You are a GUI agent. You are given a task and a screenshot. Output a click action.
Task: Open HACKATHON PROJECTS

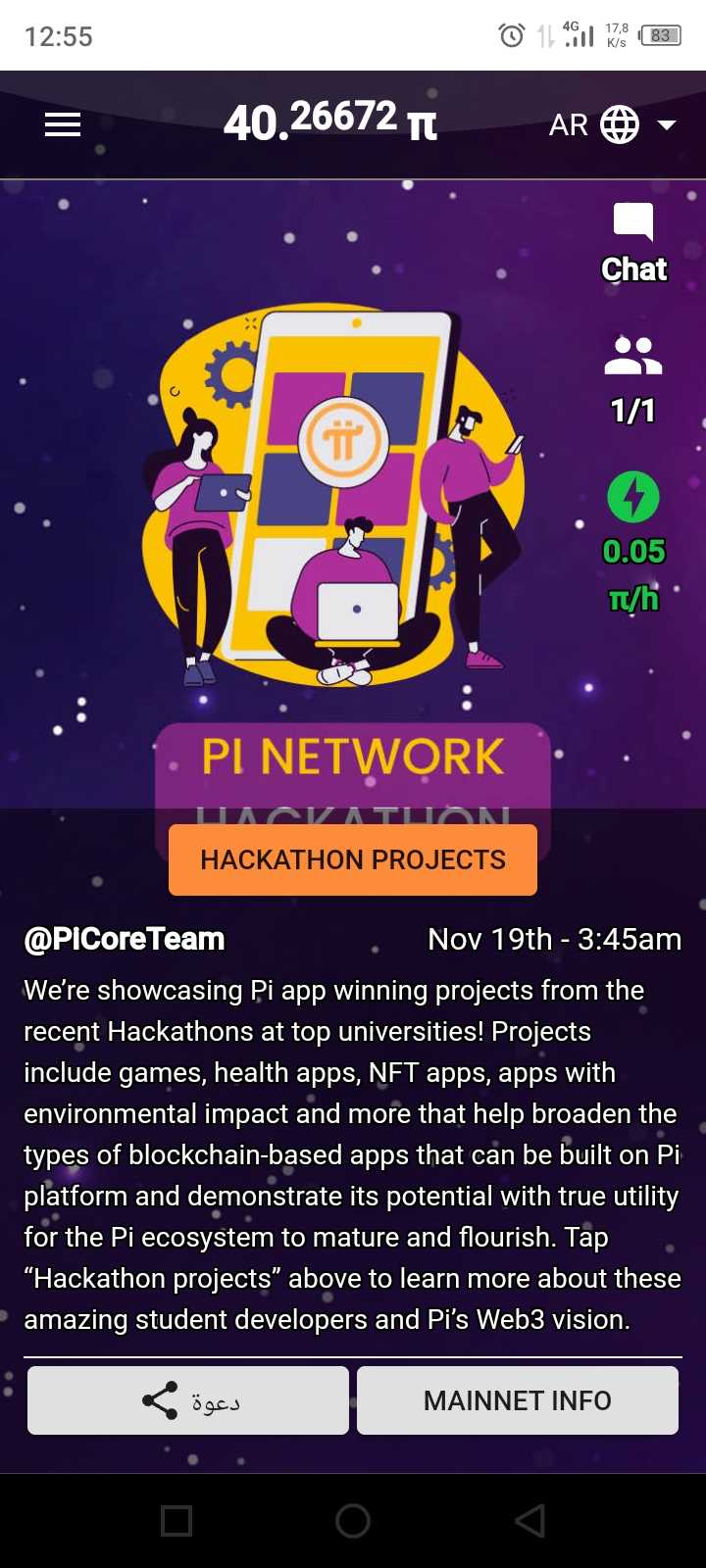click(353, 859)
